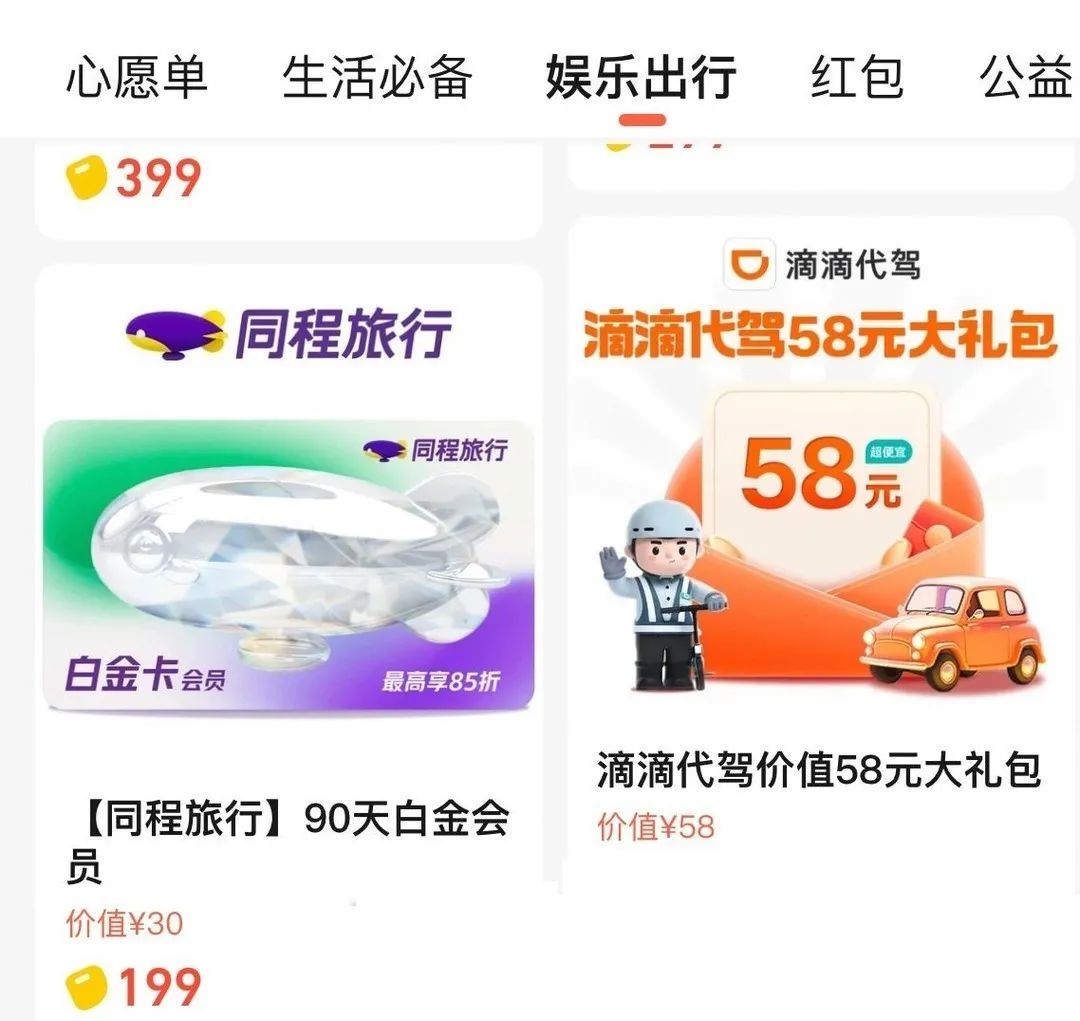The image size is (1080, 1021).
Task: Go to the 公益 tab
Action: (1025, 78)
